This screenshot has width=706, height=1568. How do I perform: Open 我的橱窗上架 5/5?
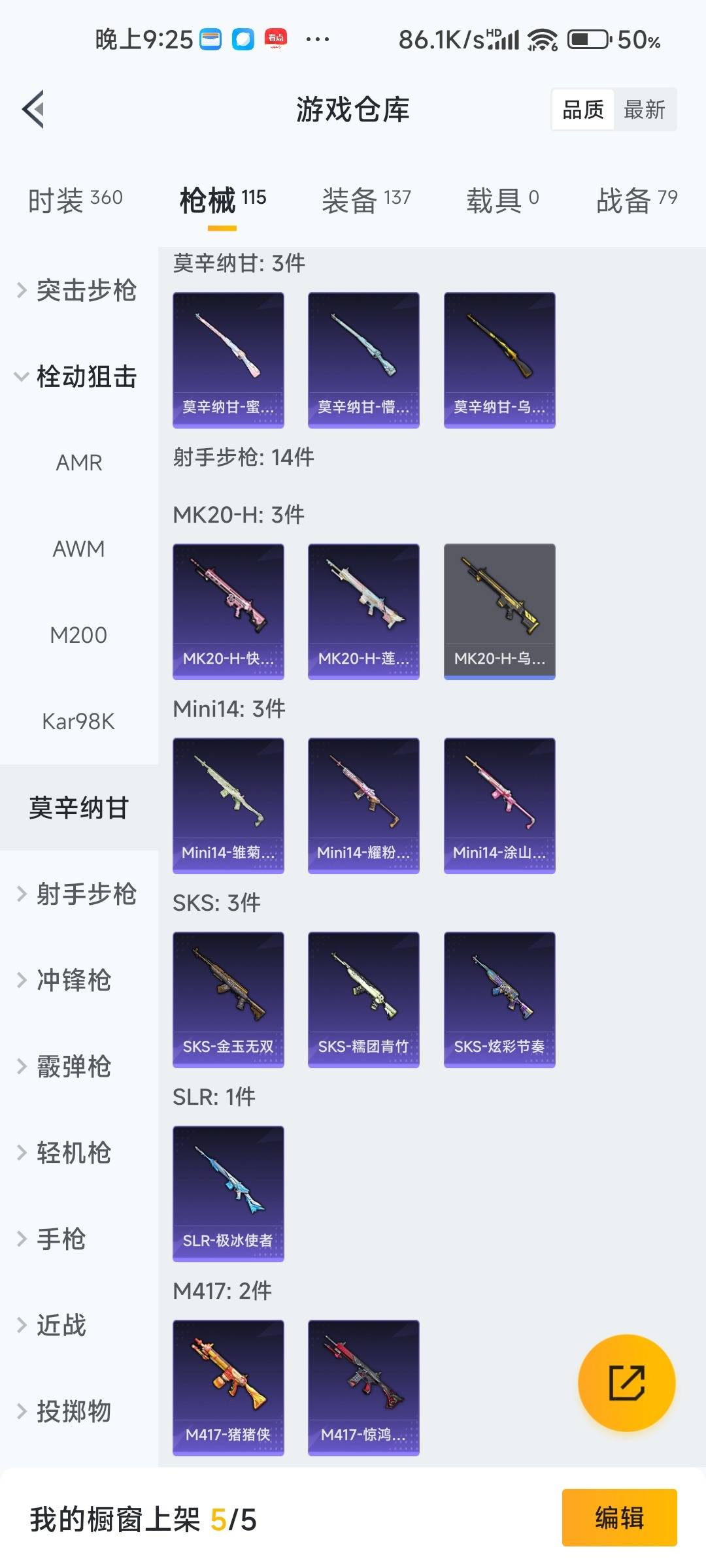(143, 1519)
